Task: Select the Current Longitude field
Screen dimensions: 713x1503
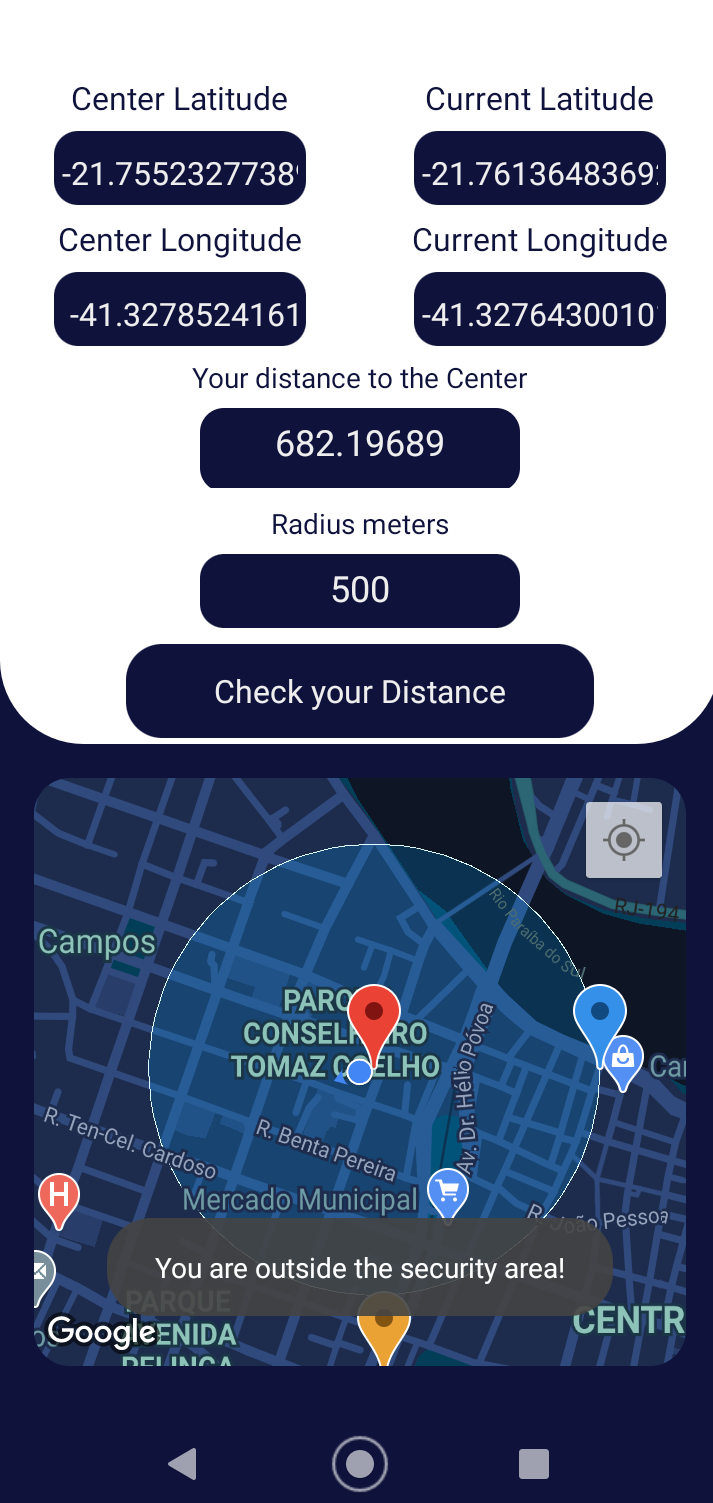Action: (x=540, y=309)
